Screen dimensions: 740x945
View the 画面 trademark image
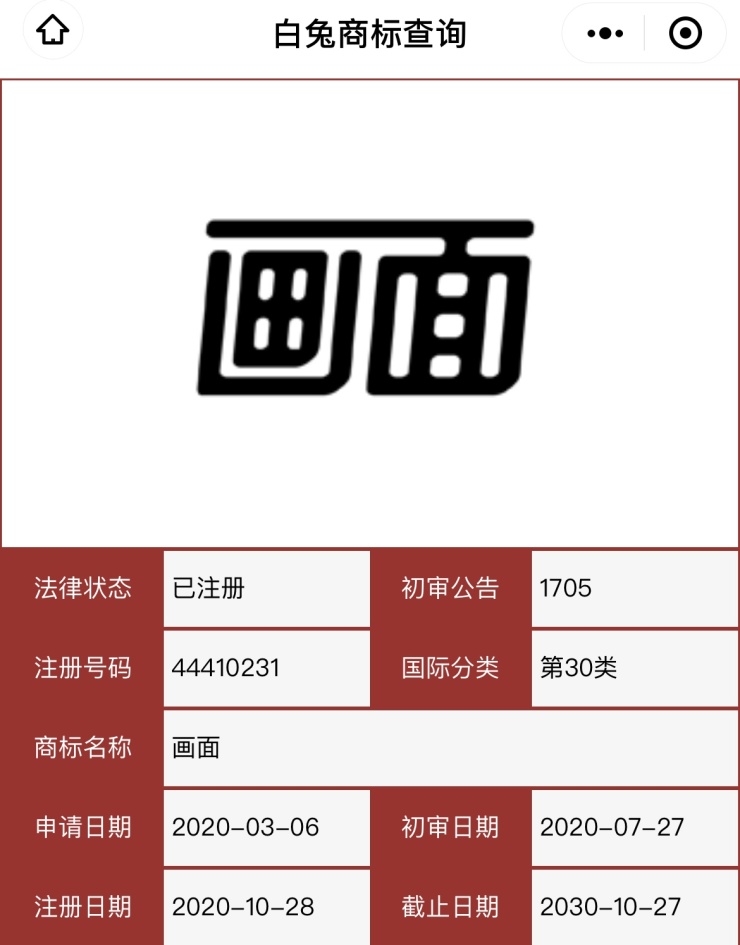coord(366,307)
